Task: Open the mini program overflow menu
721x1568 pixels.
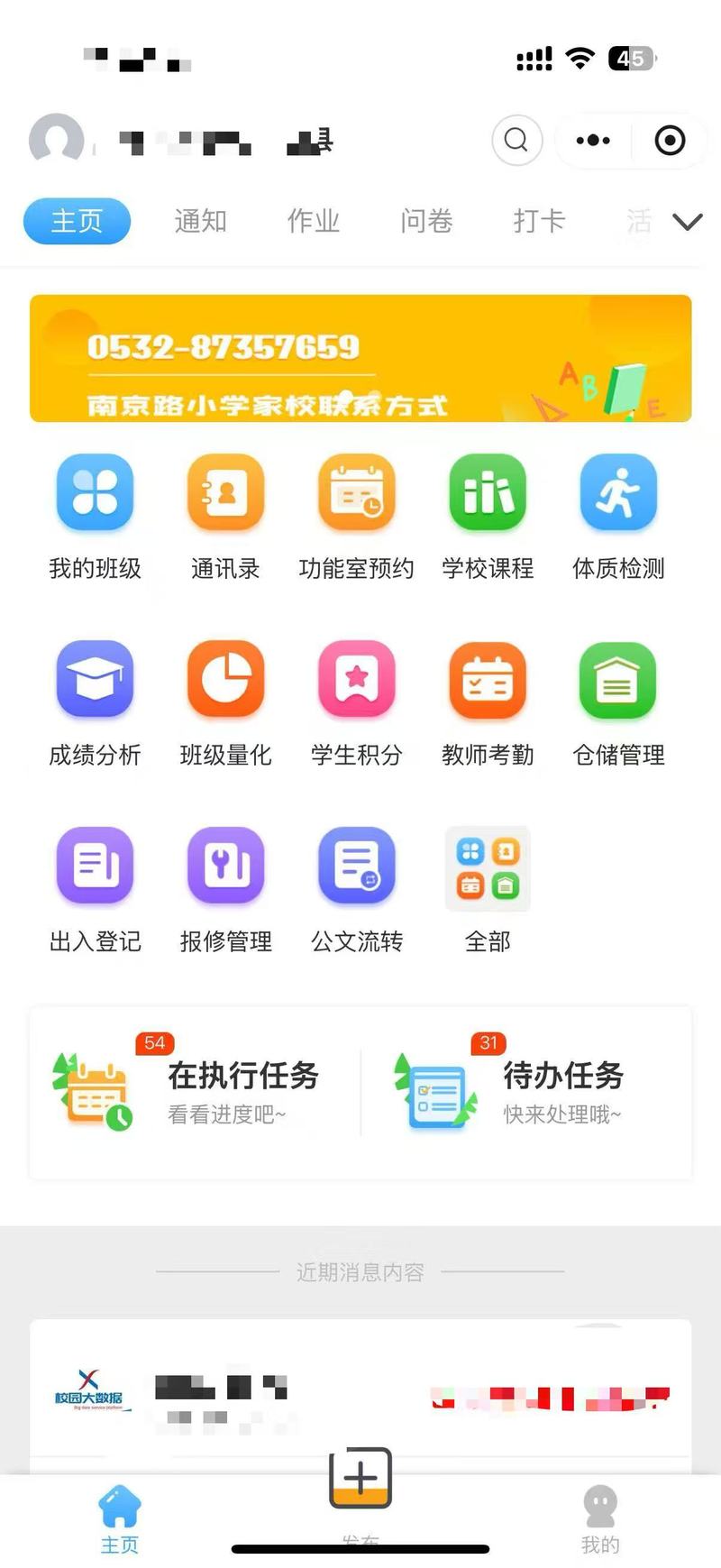Action: 593,141
